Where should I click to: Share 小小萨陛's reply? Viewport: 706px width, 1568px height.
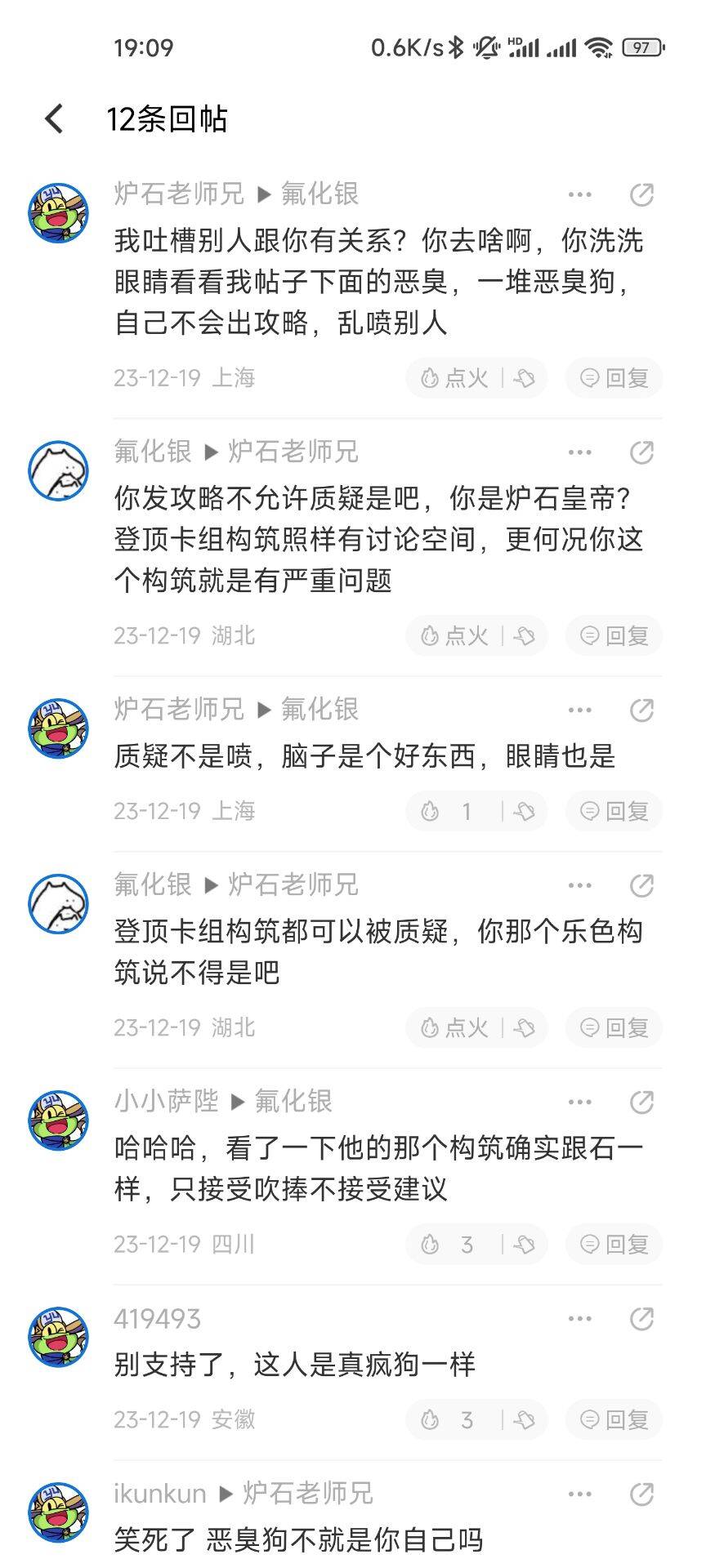[641, 1102]
